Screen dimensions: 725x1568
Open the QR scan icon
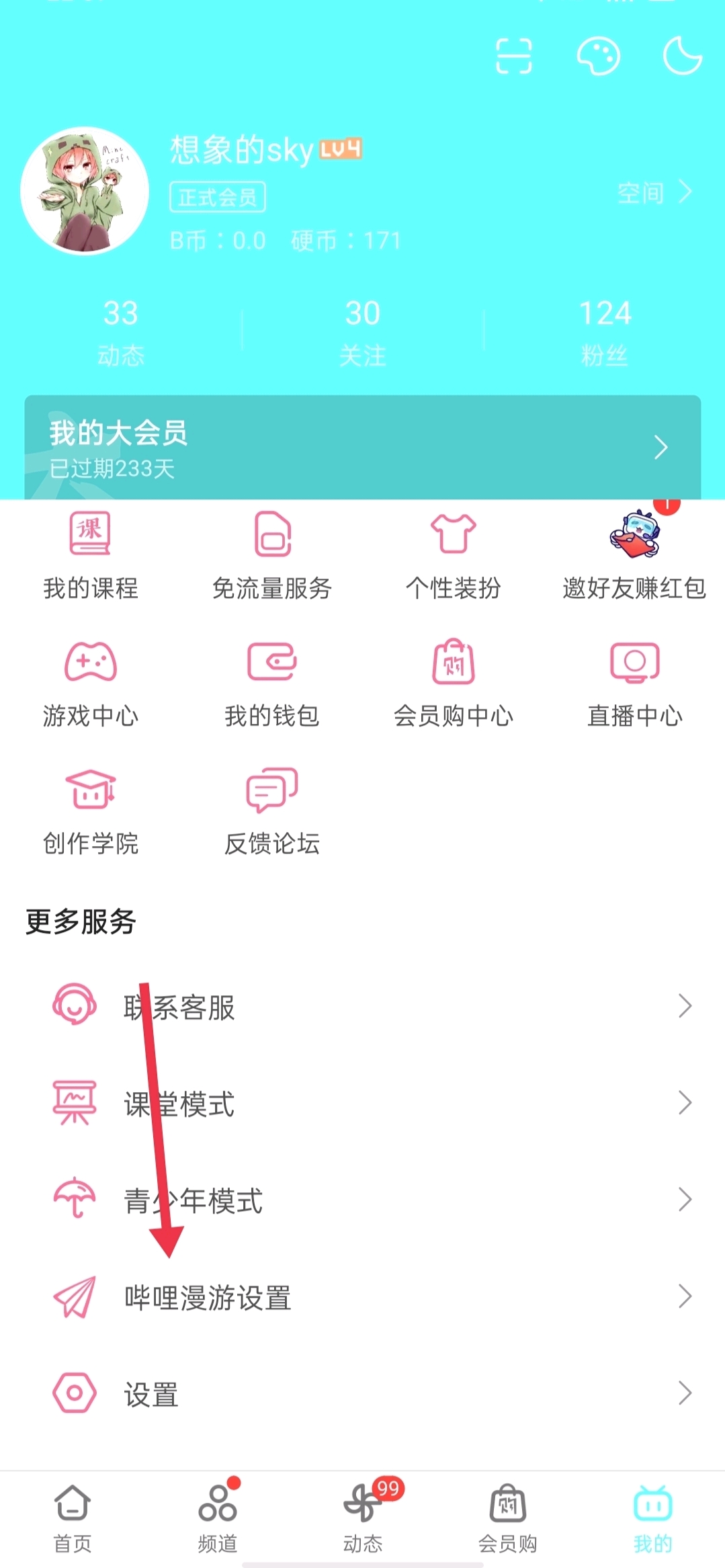coord(513,56)
